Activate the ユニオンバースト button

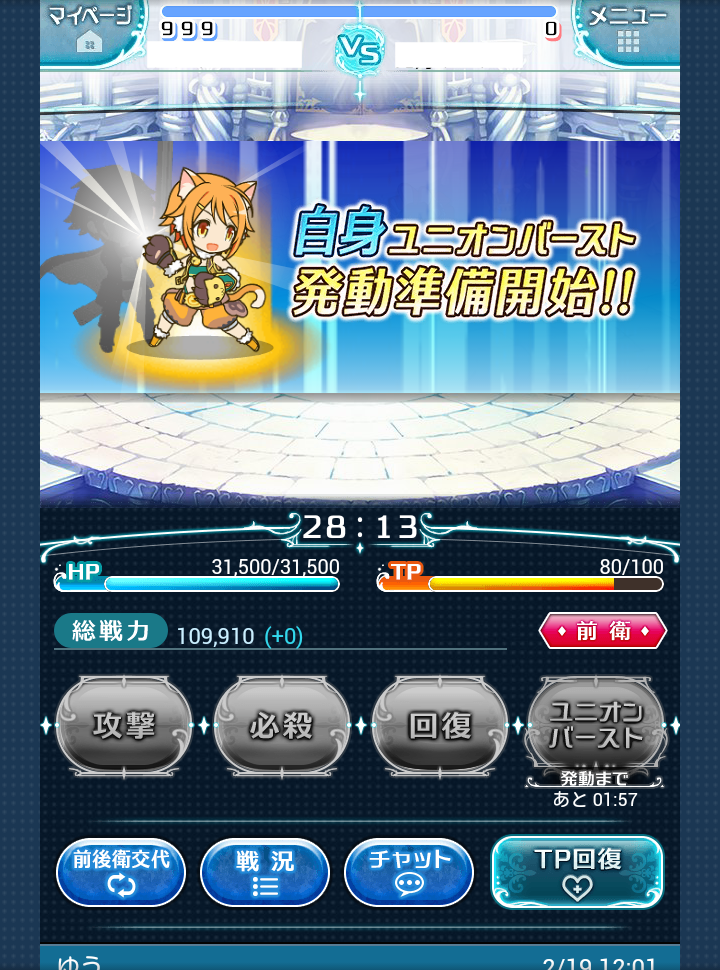pos(596,726)
